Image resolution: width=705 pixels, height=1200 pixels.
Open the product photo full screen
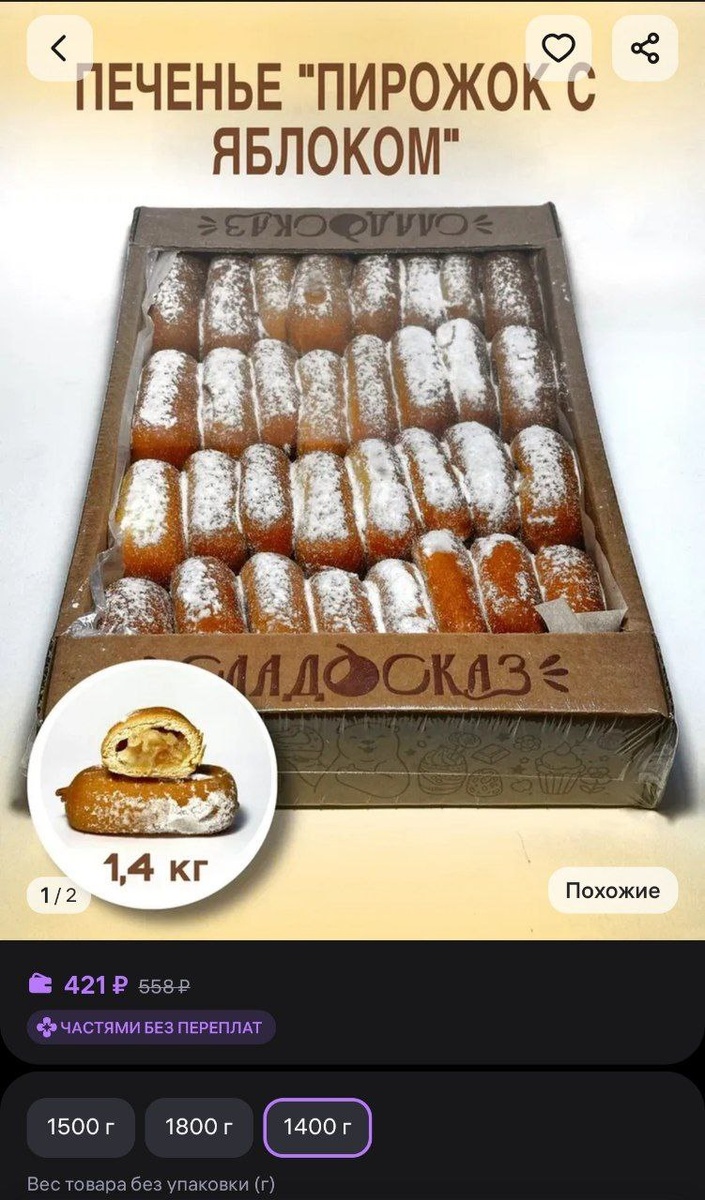click(352, 450)
